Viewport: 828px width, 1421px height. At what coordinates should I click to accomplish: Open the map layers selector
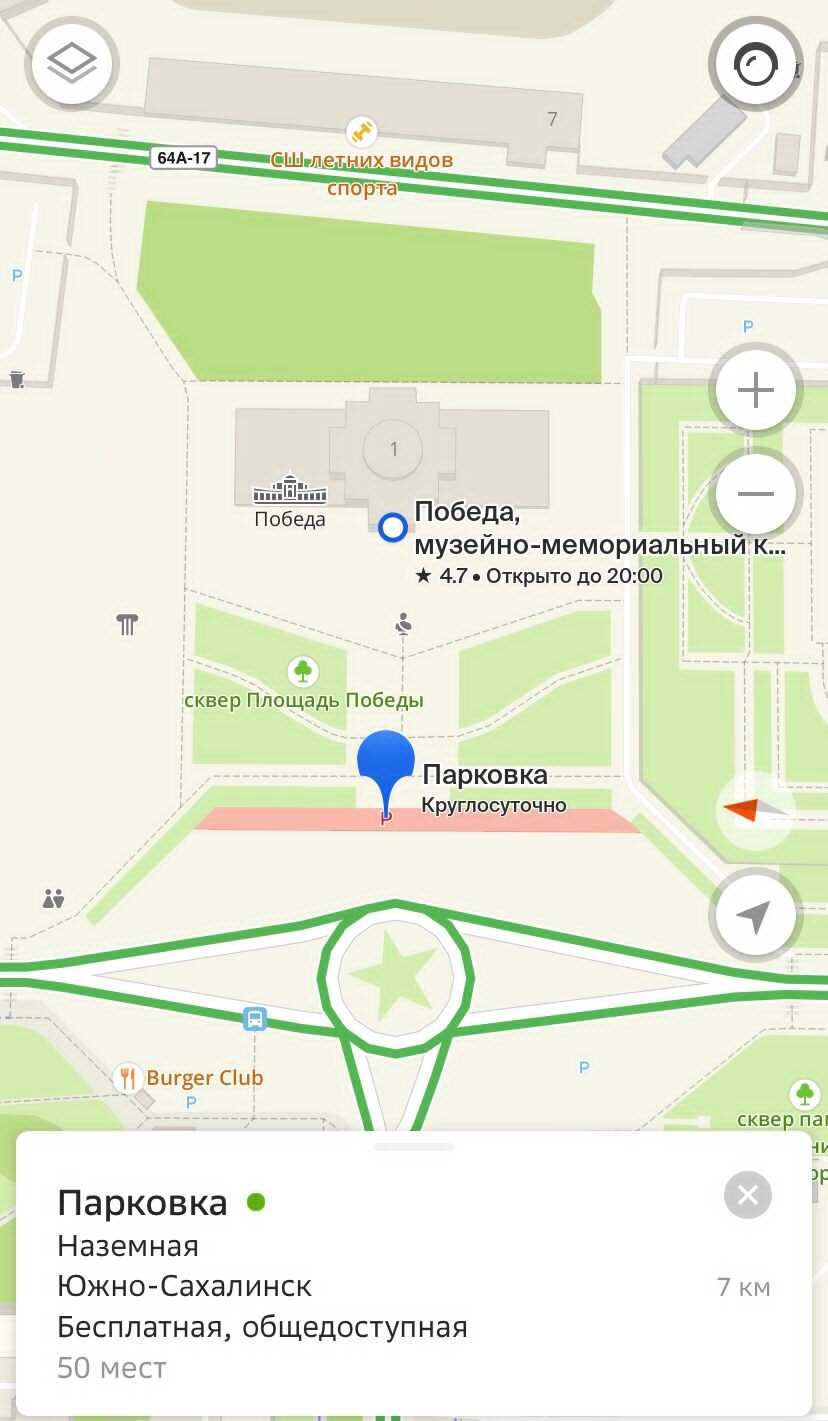click(71, 65)
